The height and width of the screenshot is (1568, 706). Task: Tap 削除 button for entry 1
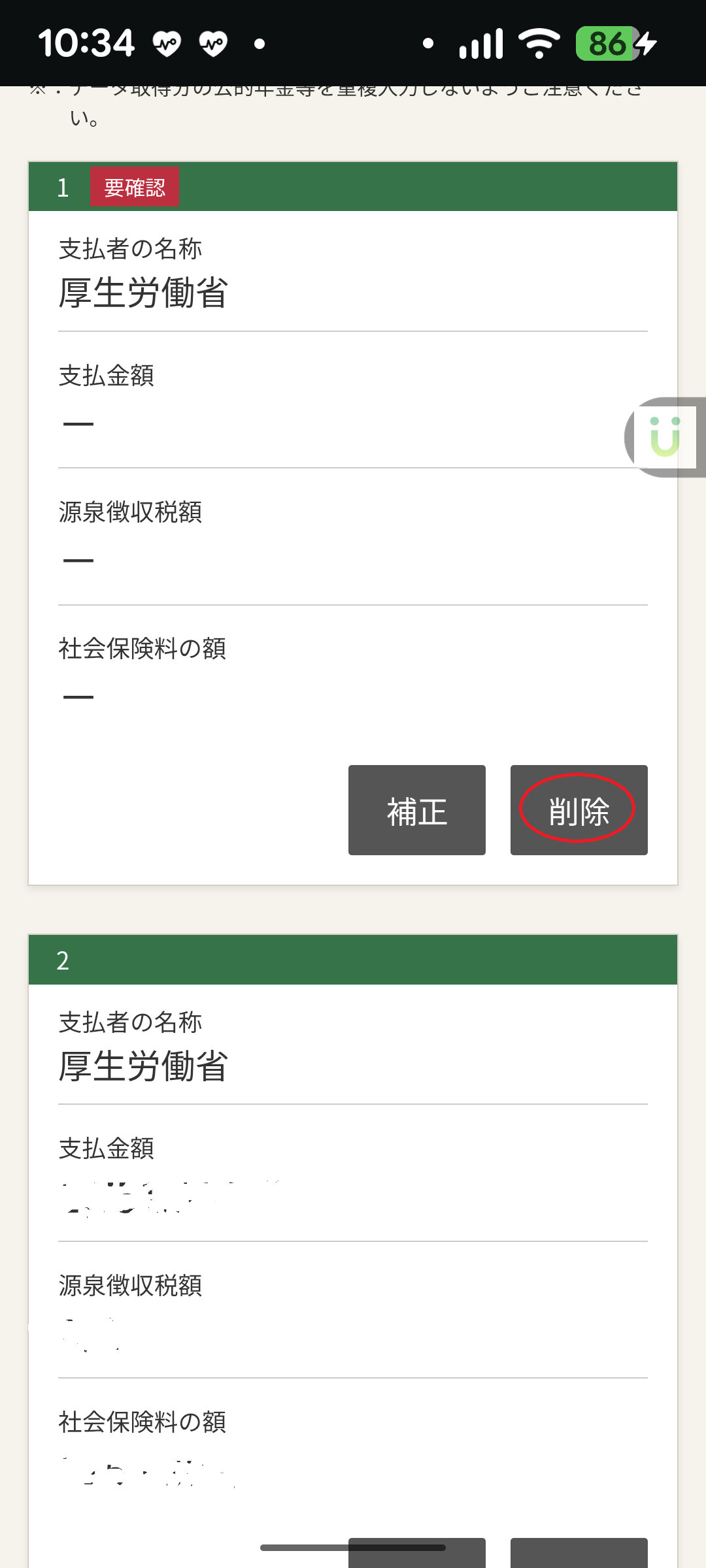(x=579, y=810)
